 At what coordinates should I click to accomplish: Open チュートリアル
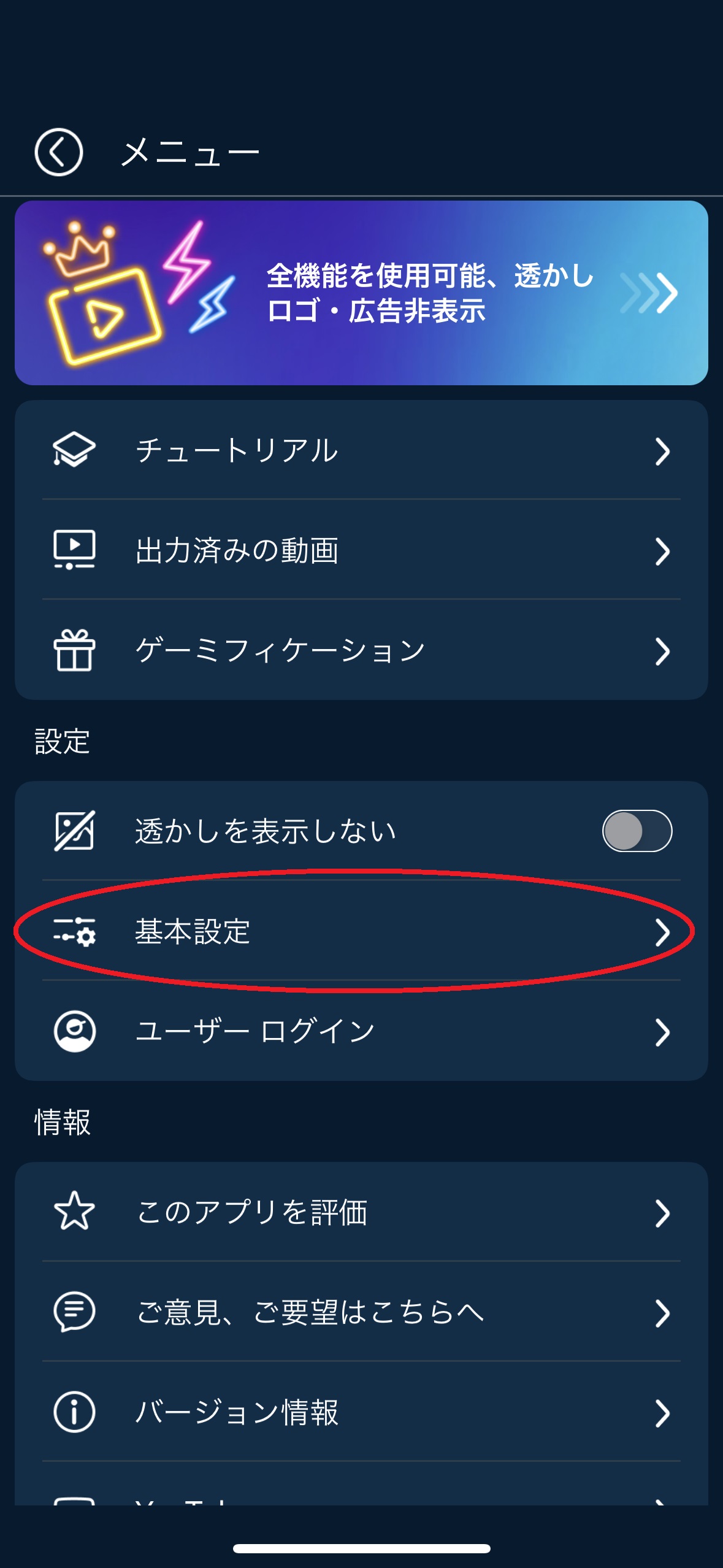[x=361, y=450]
